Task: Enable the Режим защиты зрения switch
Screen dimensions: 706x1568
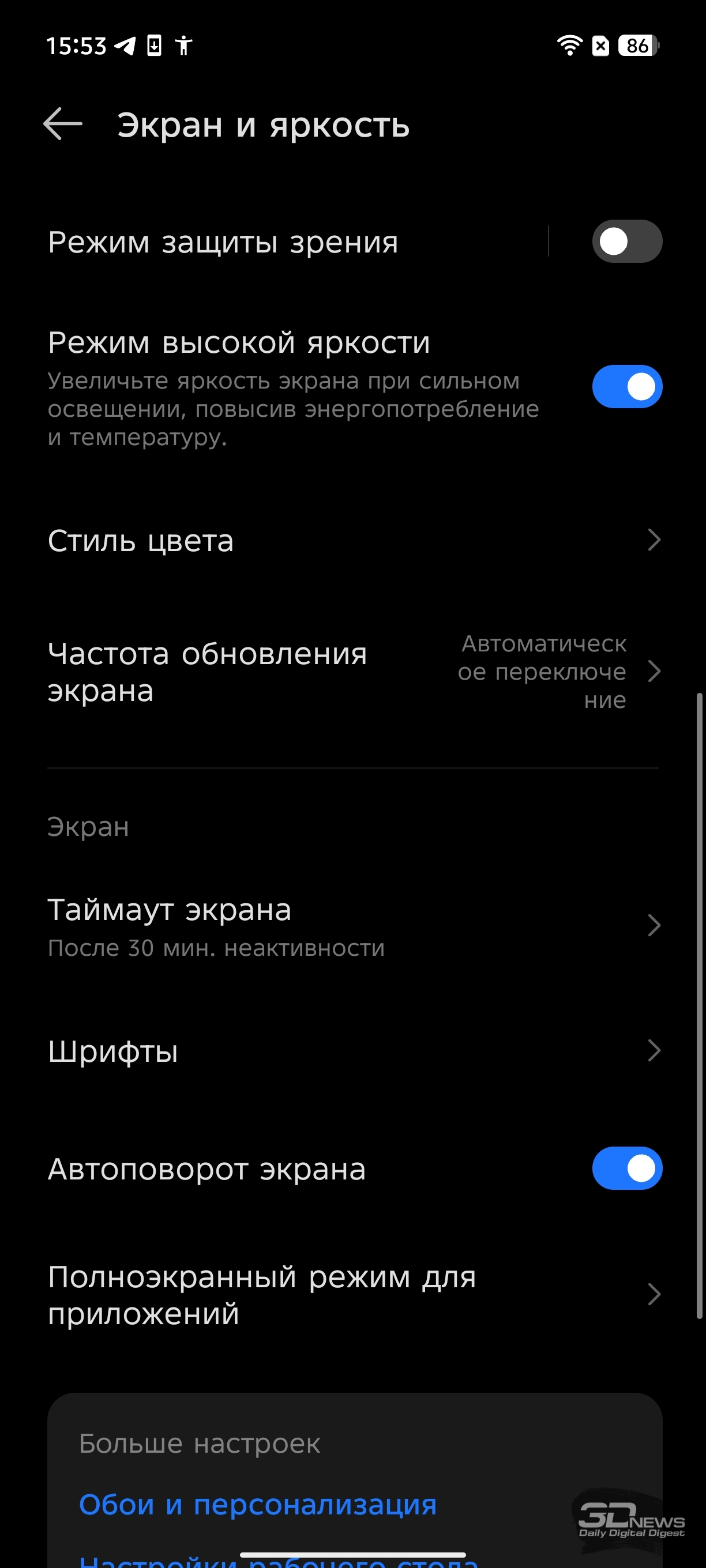Action: tap(627, 242)
